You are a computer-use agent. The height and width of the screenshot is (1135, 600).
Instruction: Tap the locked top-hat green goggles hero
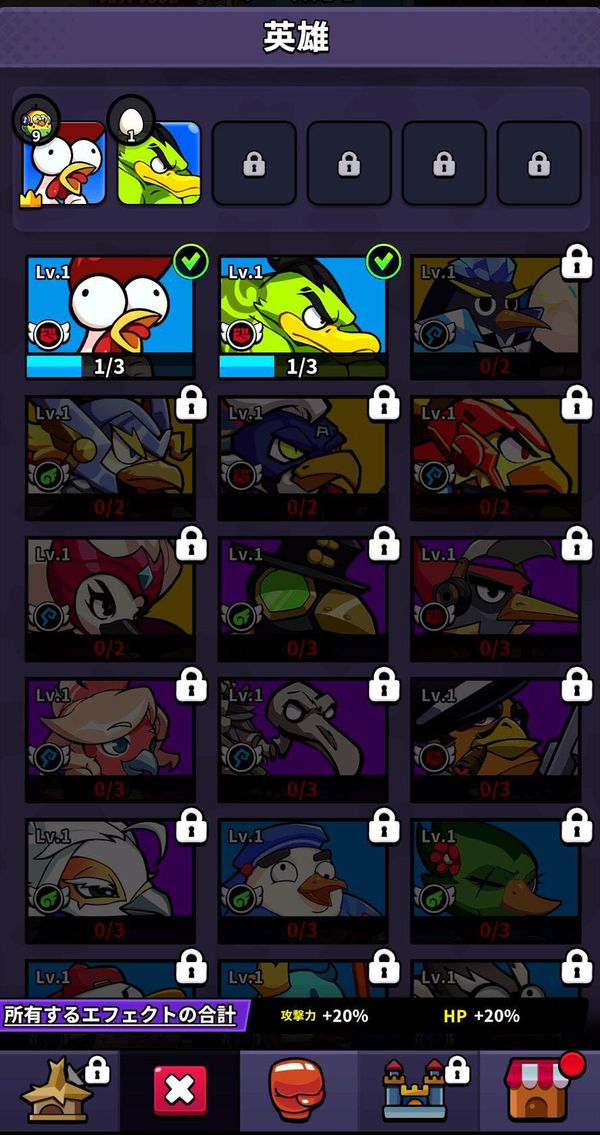point(303,599)
